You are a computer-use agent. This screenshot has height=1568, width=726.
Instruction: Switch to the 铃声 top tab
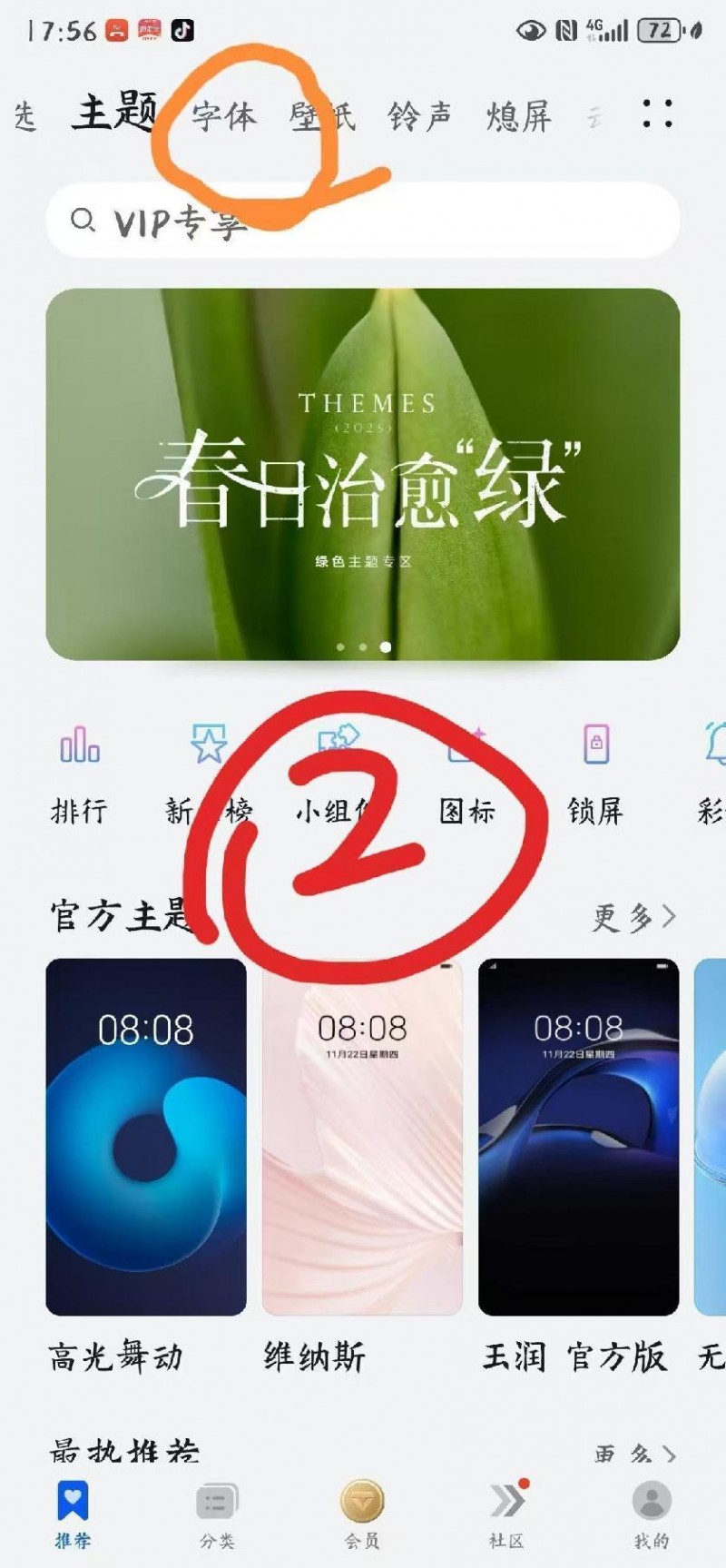click(x=419, y=116)
